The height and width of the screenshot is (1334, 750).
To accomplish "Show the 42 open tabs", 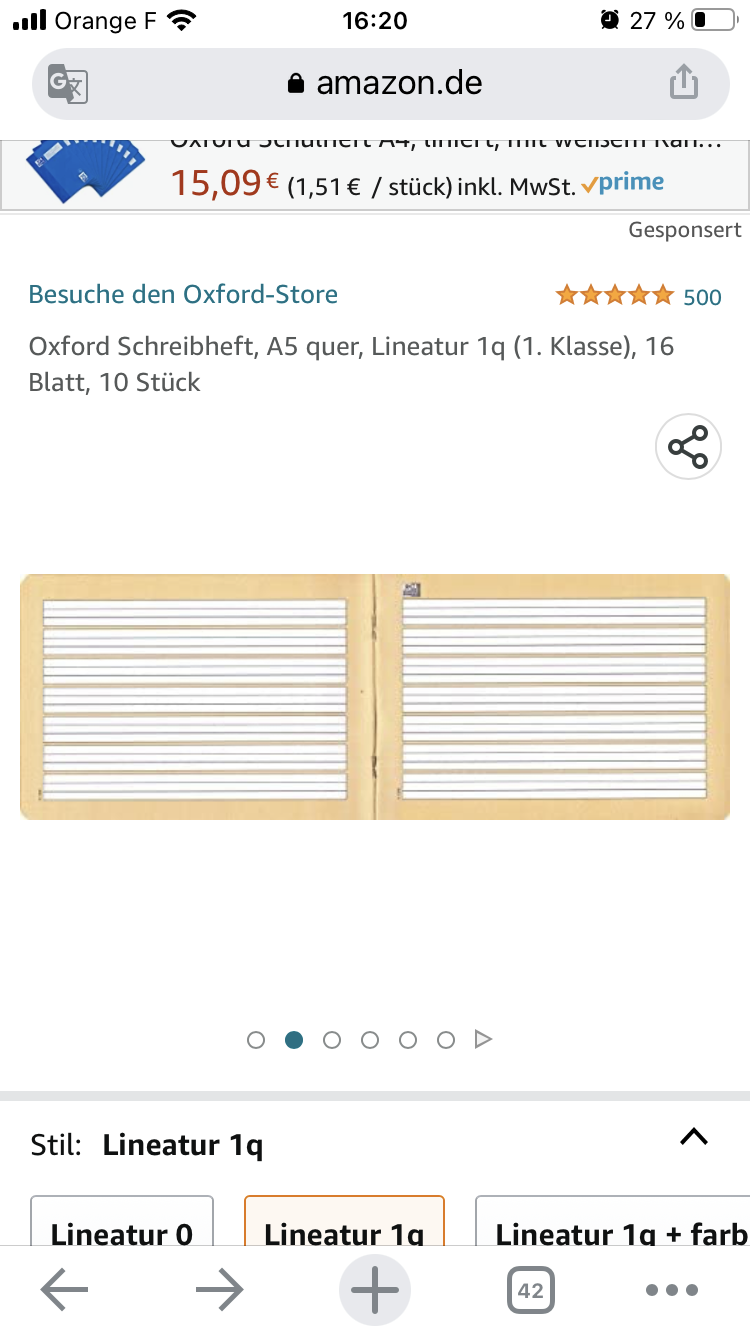I will point(530,1290).
